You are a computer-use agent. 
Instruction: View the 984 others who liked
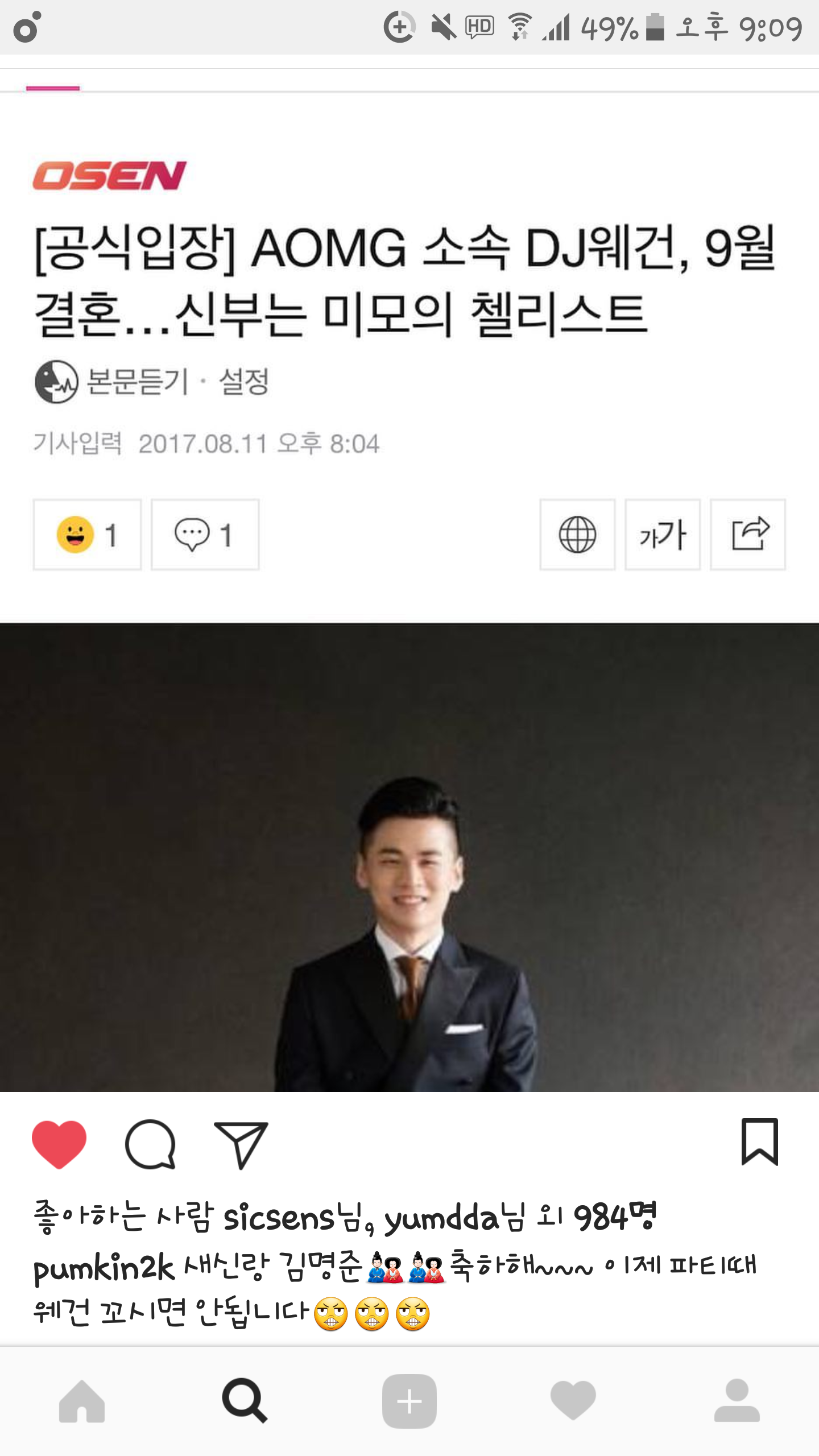pos(614,1218)
